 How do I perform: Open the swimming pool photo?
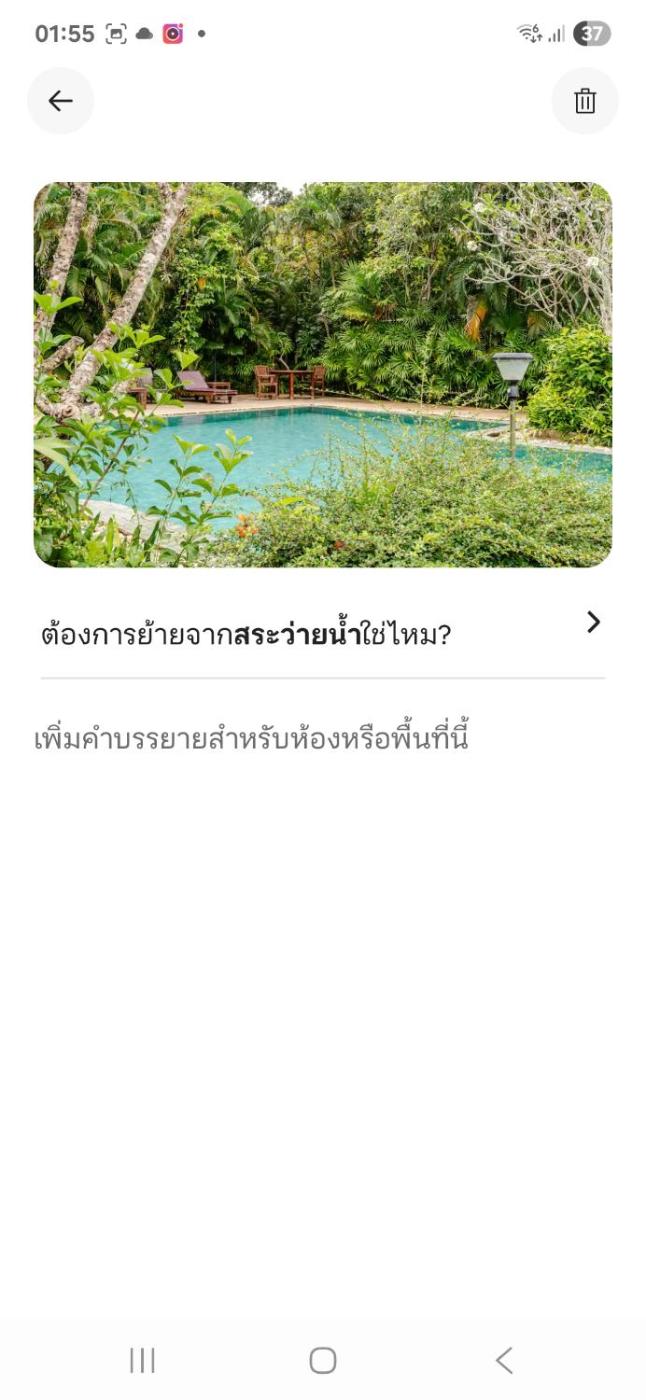pyautogui.click(x=322, y=374)
